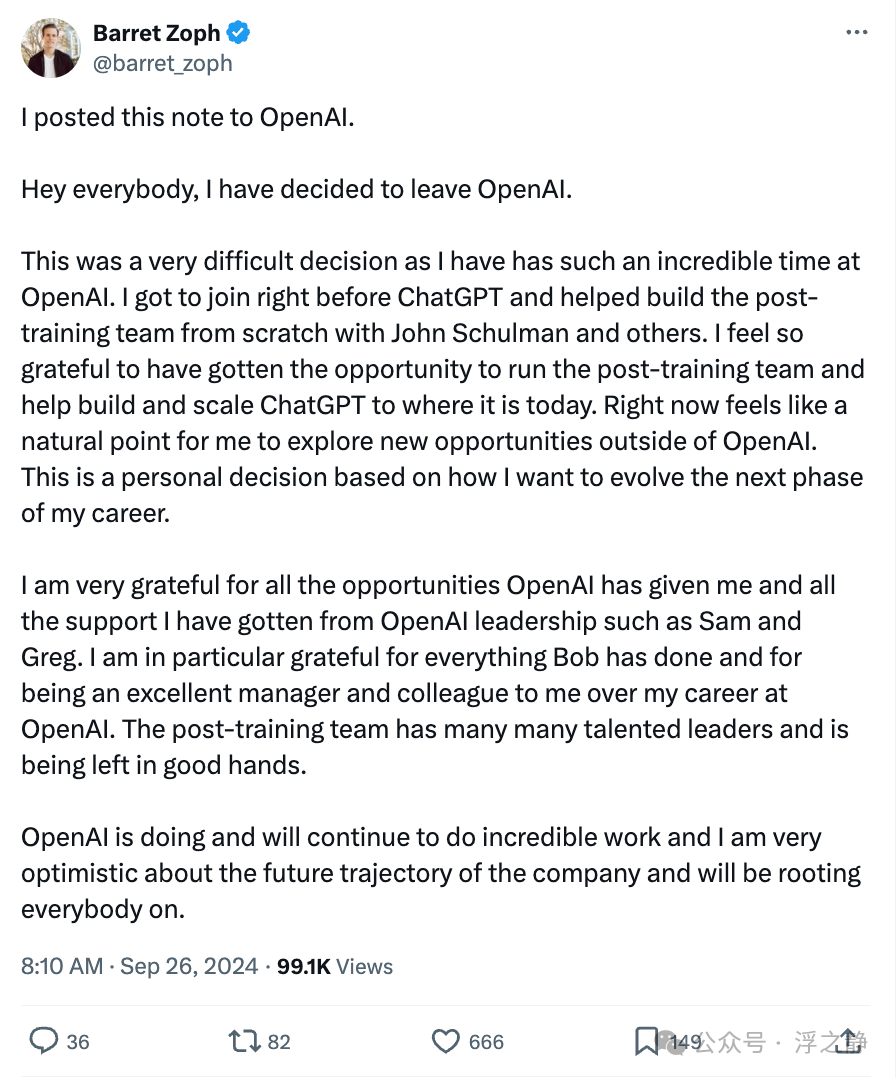The width and height of the screenshot is (896, 1078).
Task: Open the @barret_zoph handle
Action: 162,63
